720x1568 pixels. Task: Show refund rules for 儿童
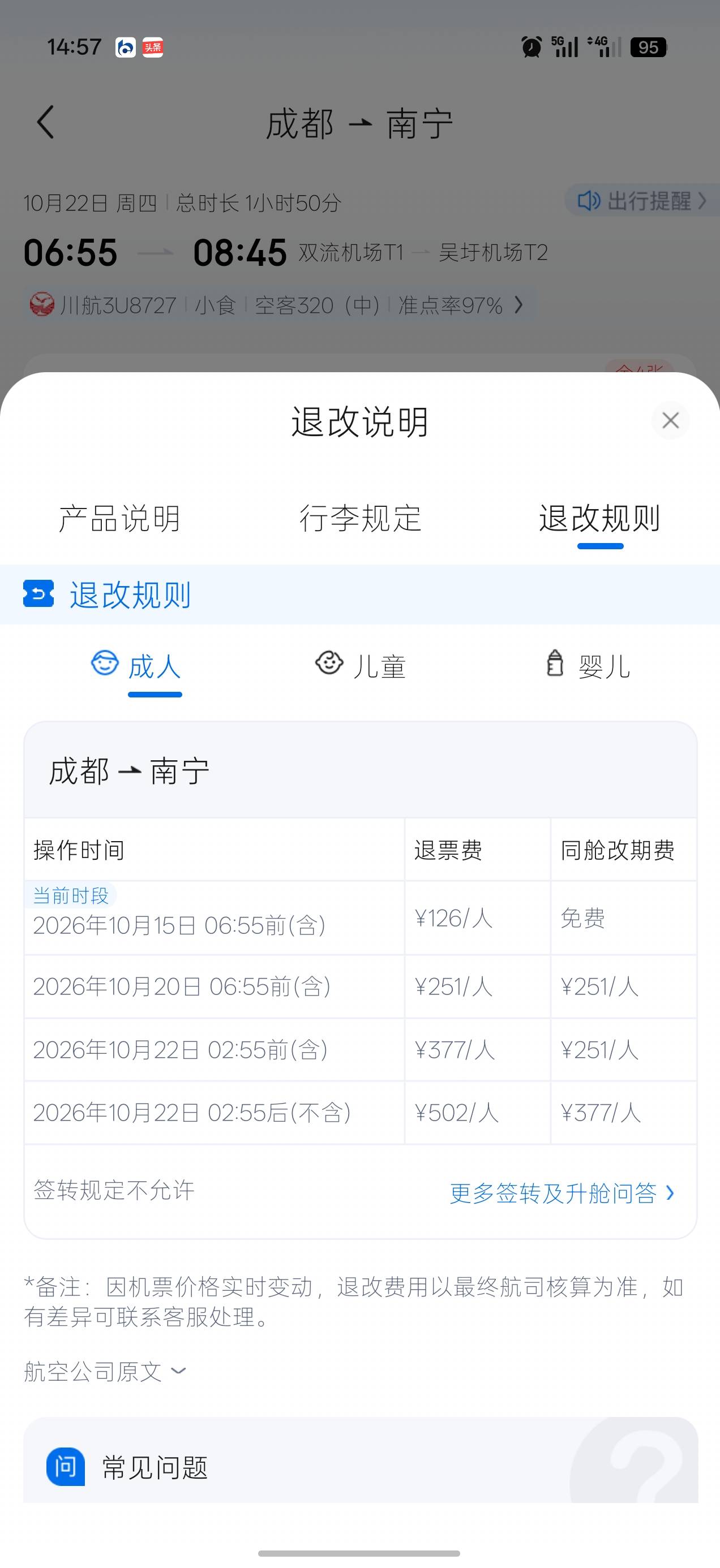(360, 666)
